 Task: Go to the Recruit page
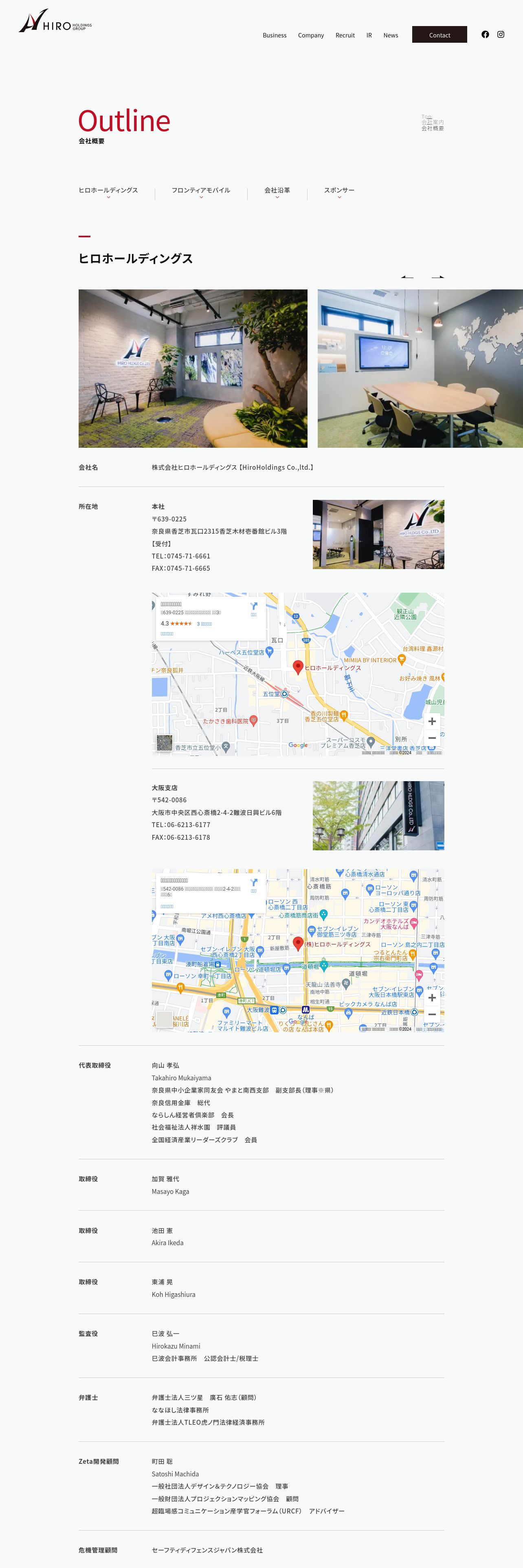click(345, 35)
